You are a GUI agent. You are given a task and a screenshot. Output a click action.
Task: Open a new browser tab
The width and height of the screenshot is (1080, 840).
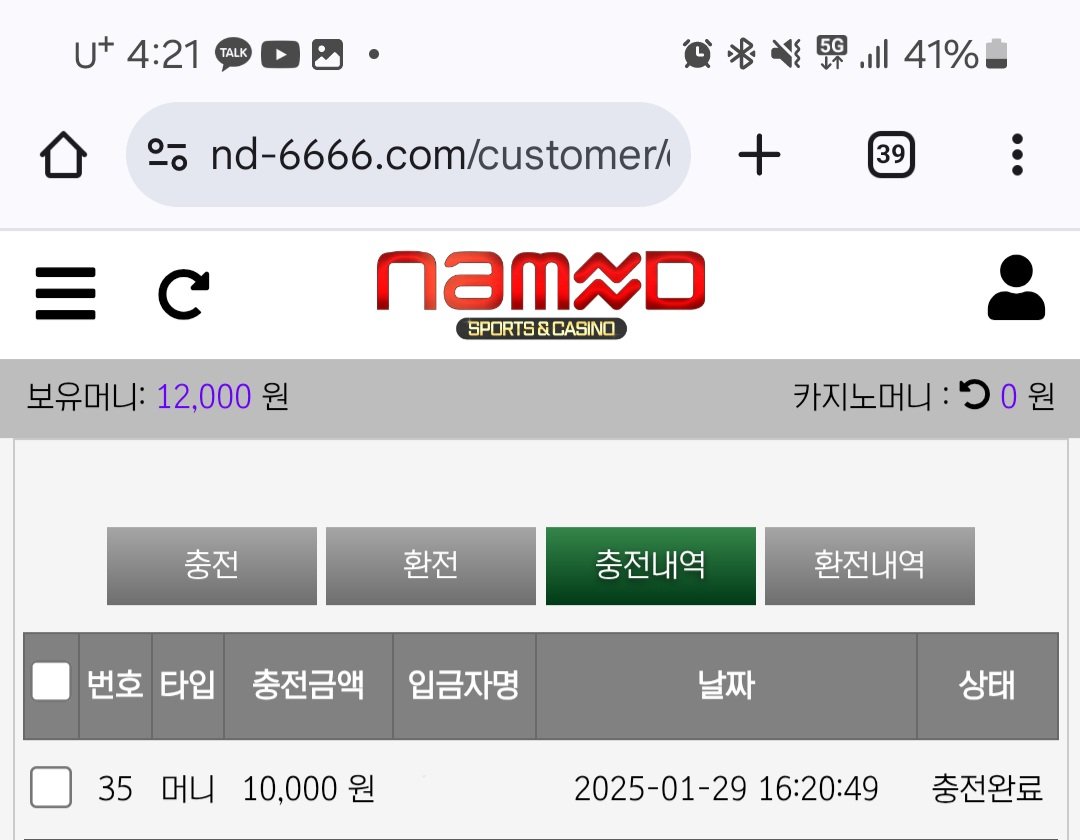click(x=759, y=155)
